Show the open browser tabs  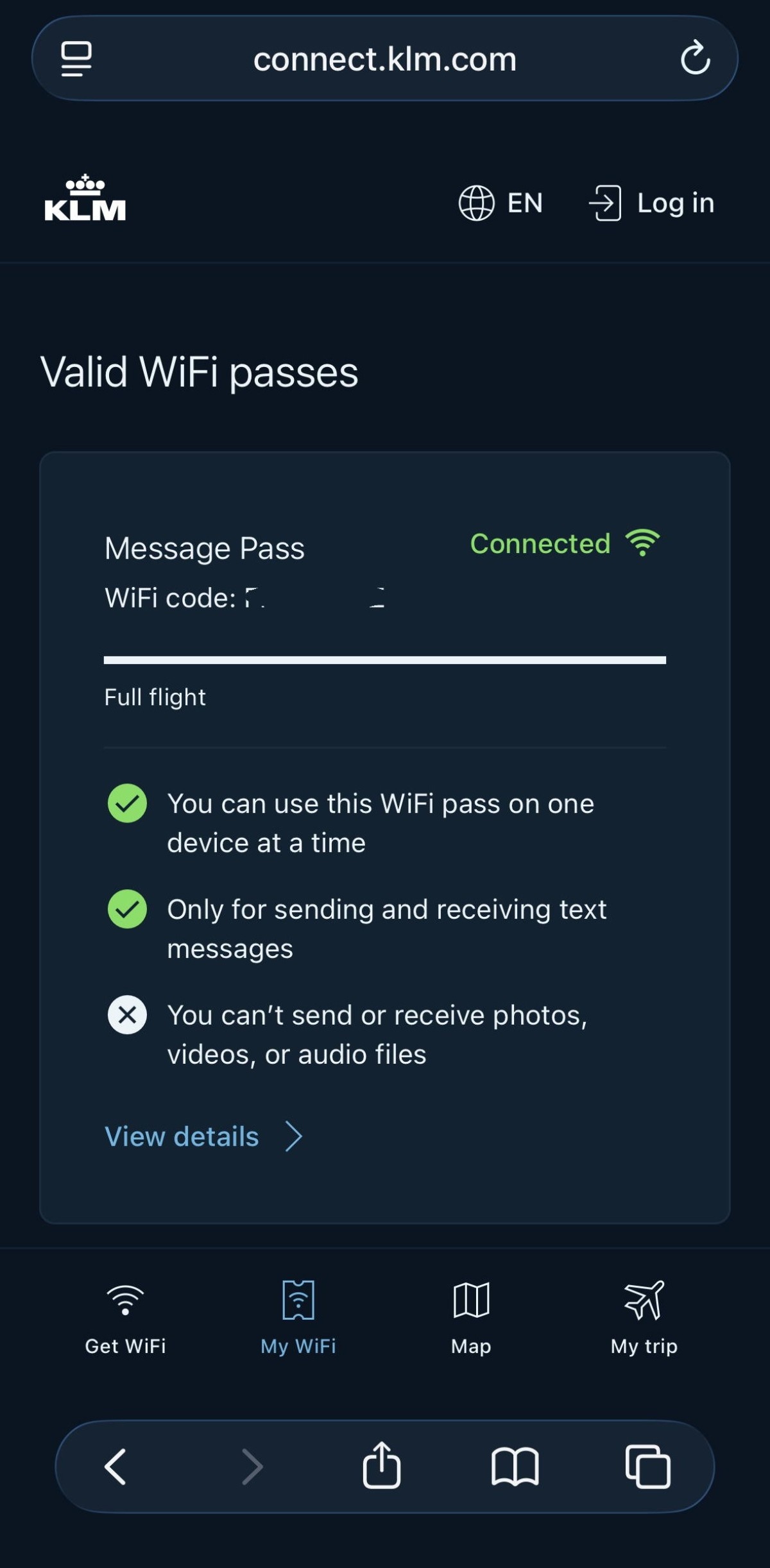pos(648,1466)
